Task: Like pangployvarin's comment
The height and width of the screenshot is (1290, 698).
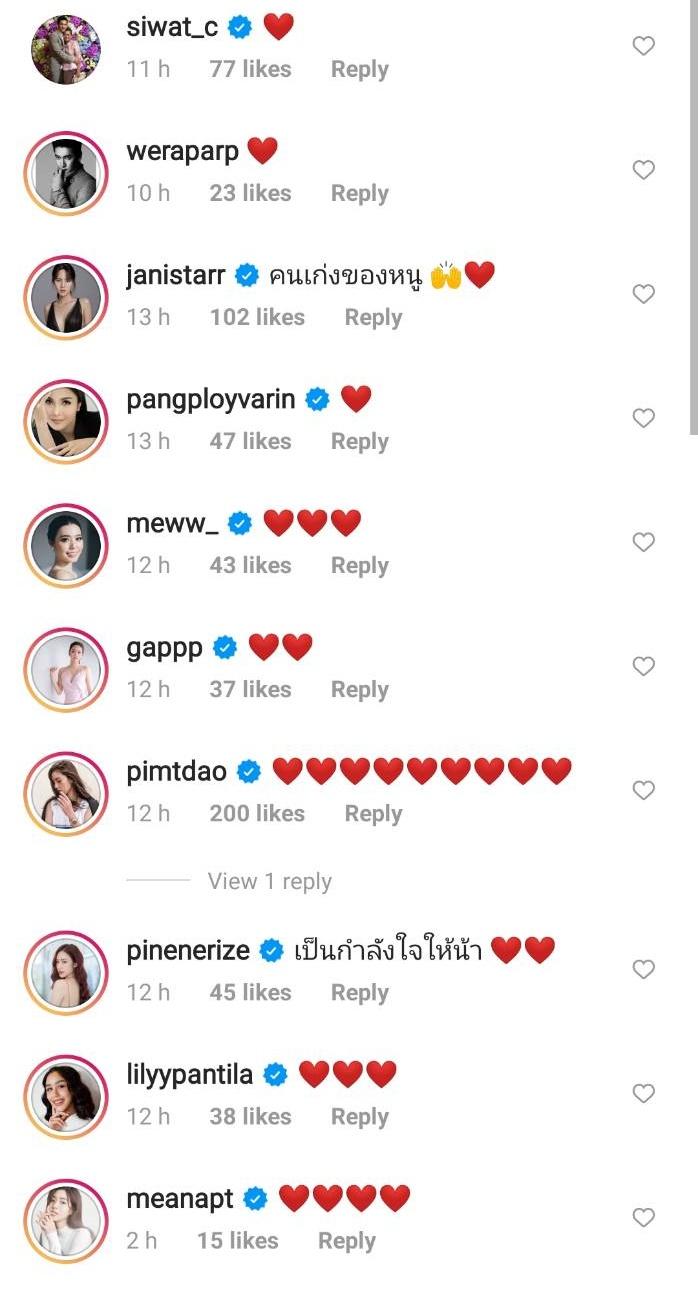Action: pos(644,418)
